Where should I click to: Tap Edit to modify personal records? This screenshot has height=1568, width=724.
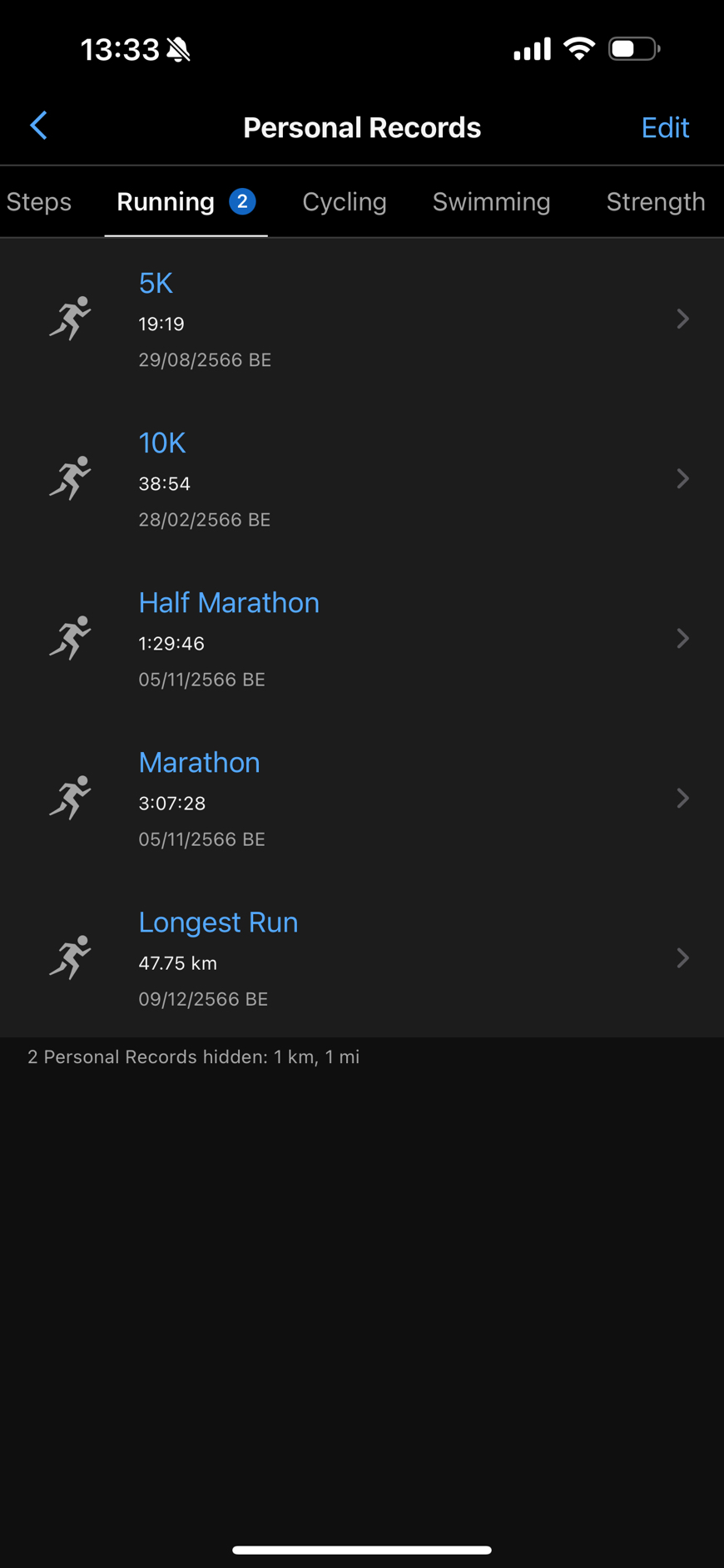665,127
